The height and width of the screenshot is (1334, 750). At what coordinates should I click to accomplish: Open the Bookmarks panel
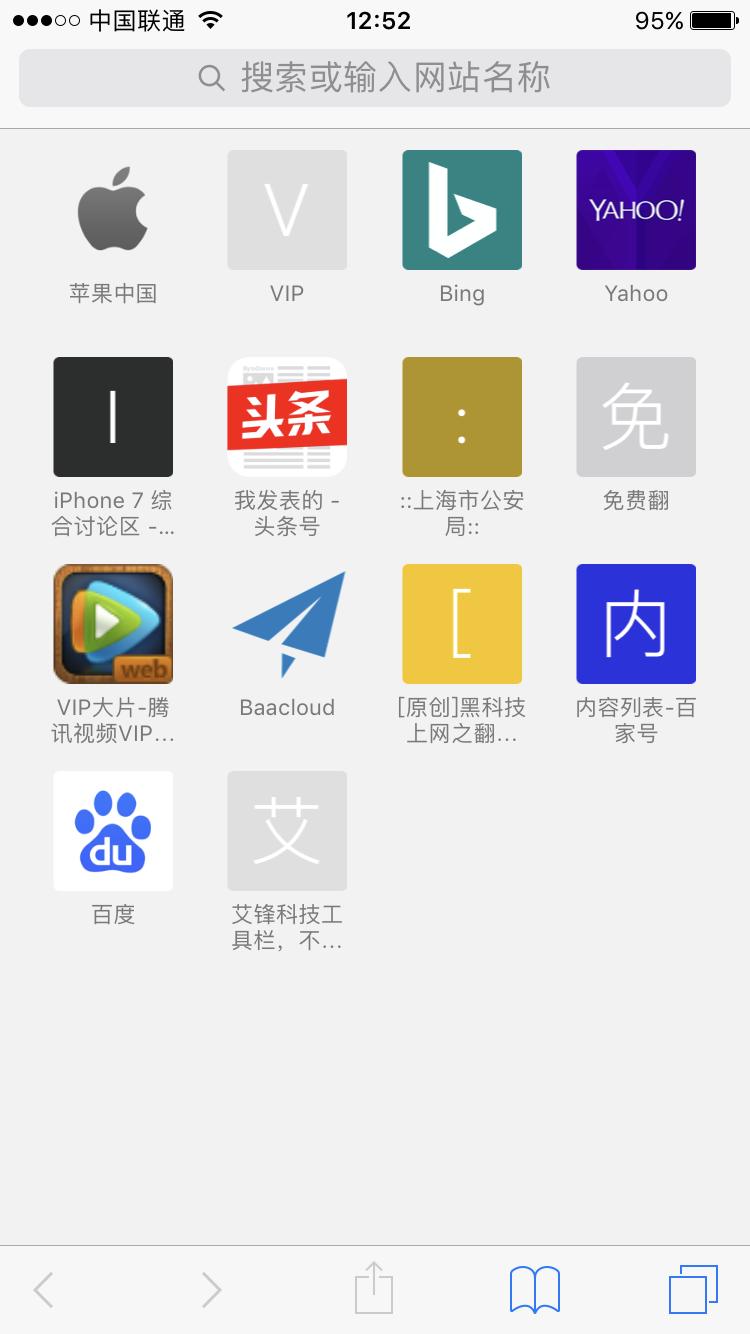535,1289
